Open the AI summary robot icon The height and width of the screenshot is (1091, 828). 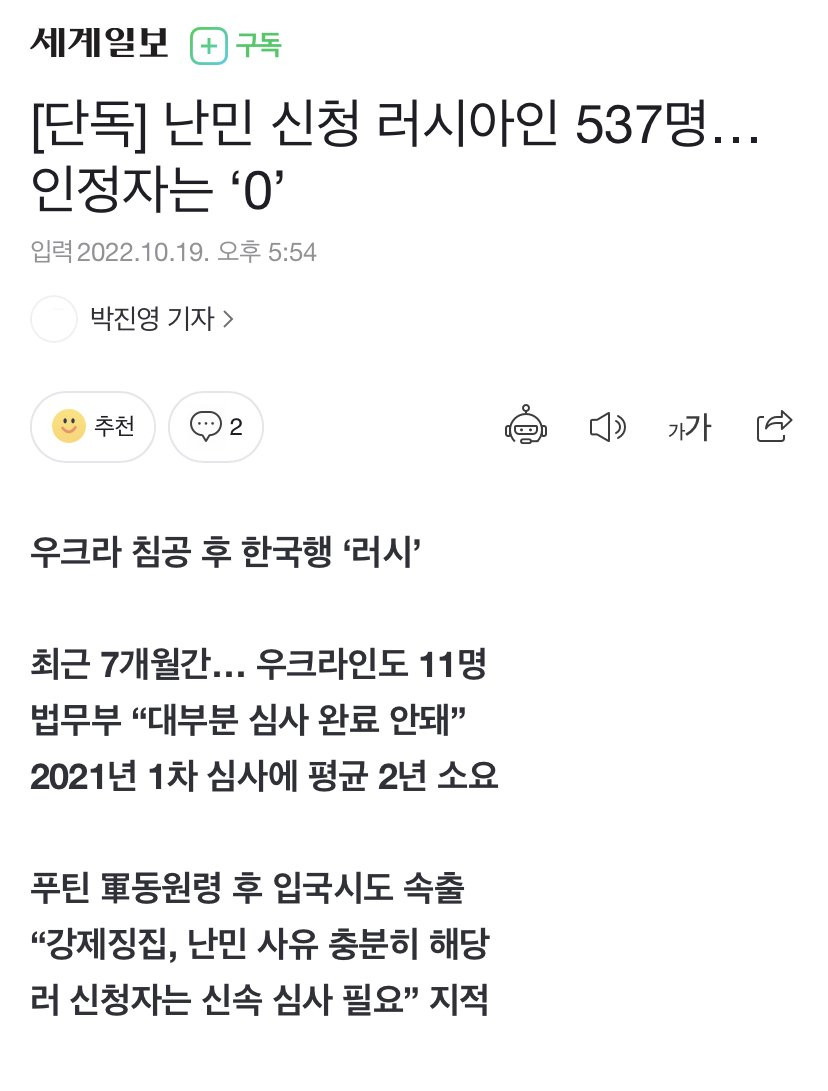525,427
